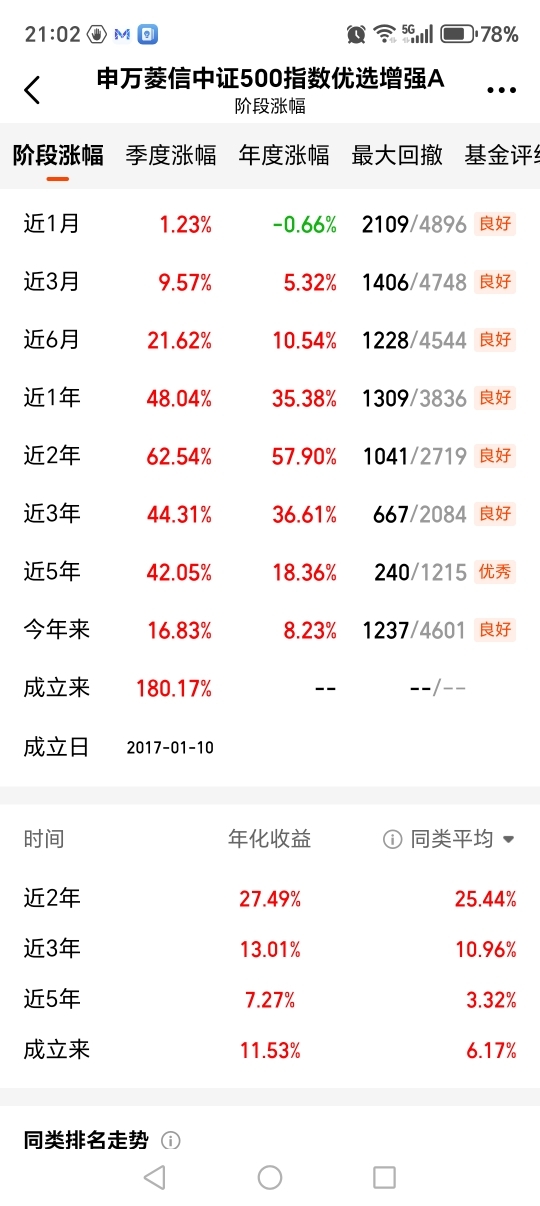Open the 最大回撤 tab
540x1206 pixels.
397,155
